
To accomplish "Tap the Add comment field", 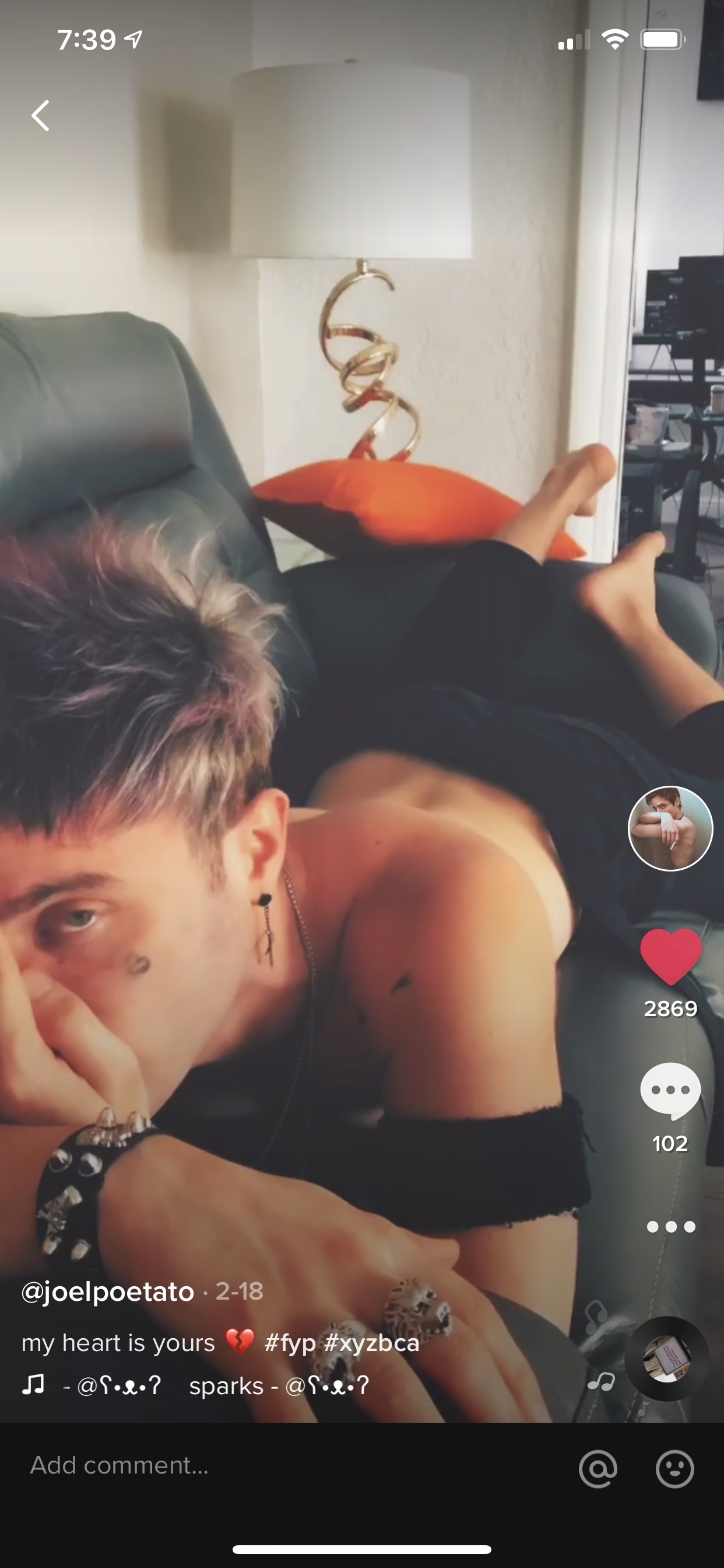I will pyautogui.click(x=243, y=1465).
